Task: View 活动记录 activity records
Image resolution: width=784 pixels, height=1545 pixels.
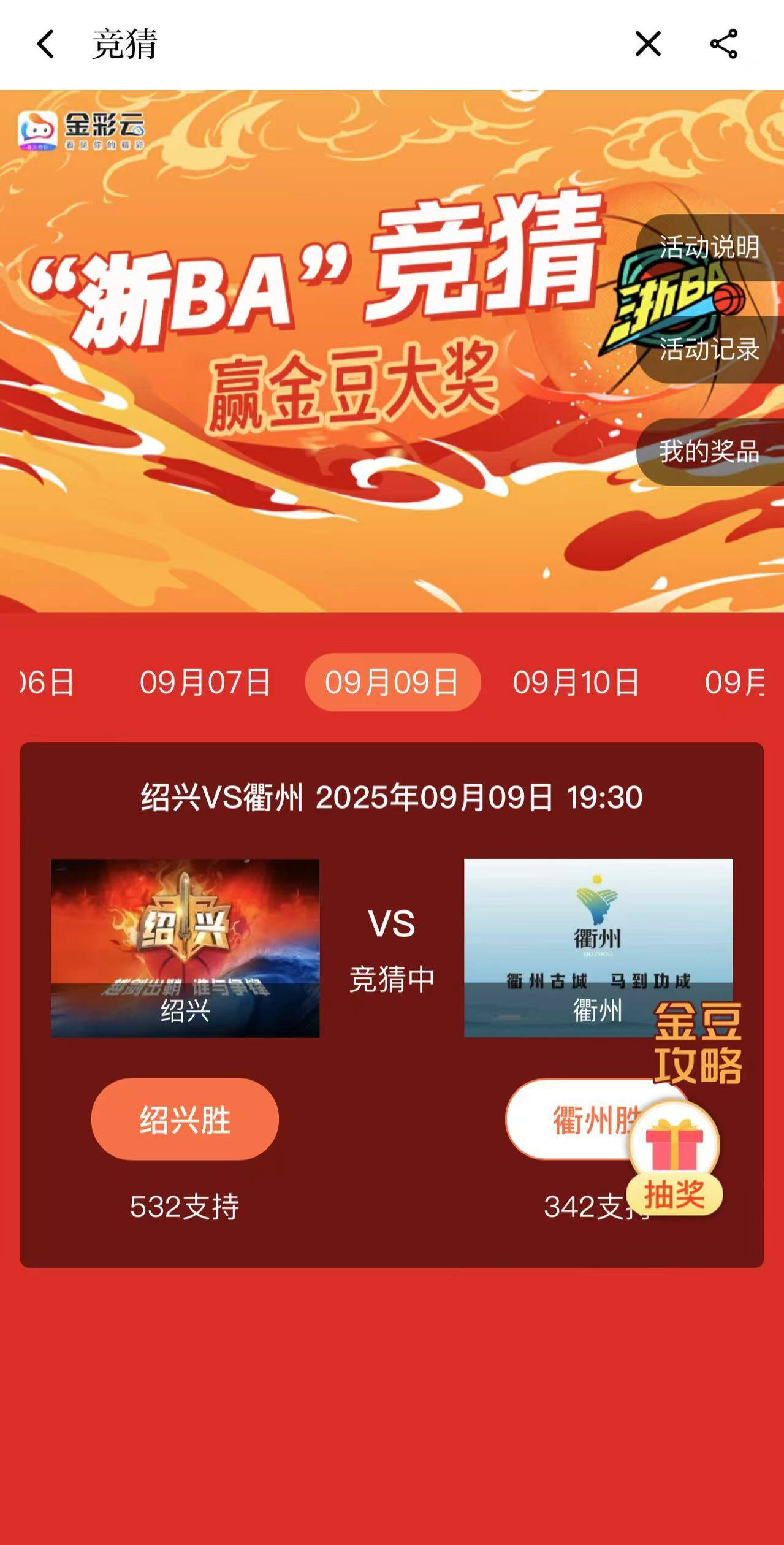Action: [710, 349]
